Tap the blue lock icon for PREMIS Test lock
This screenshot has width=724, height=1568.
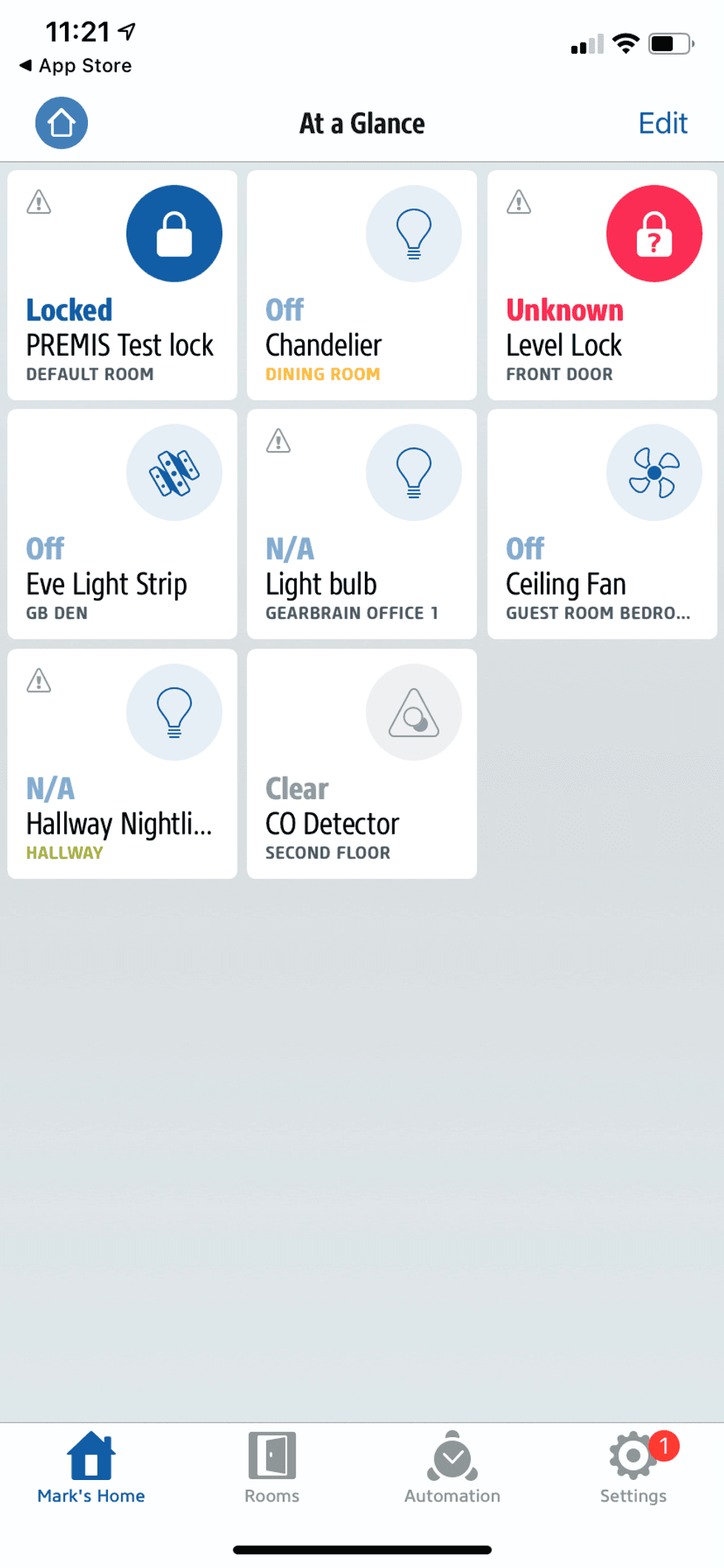pyautogui.click(x=174, y=233)
